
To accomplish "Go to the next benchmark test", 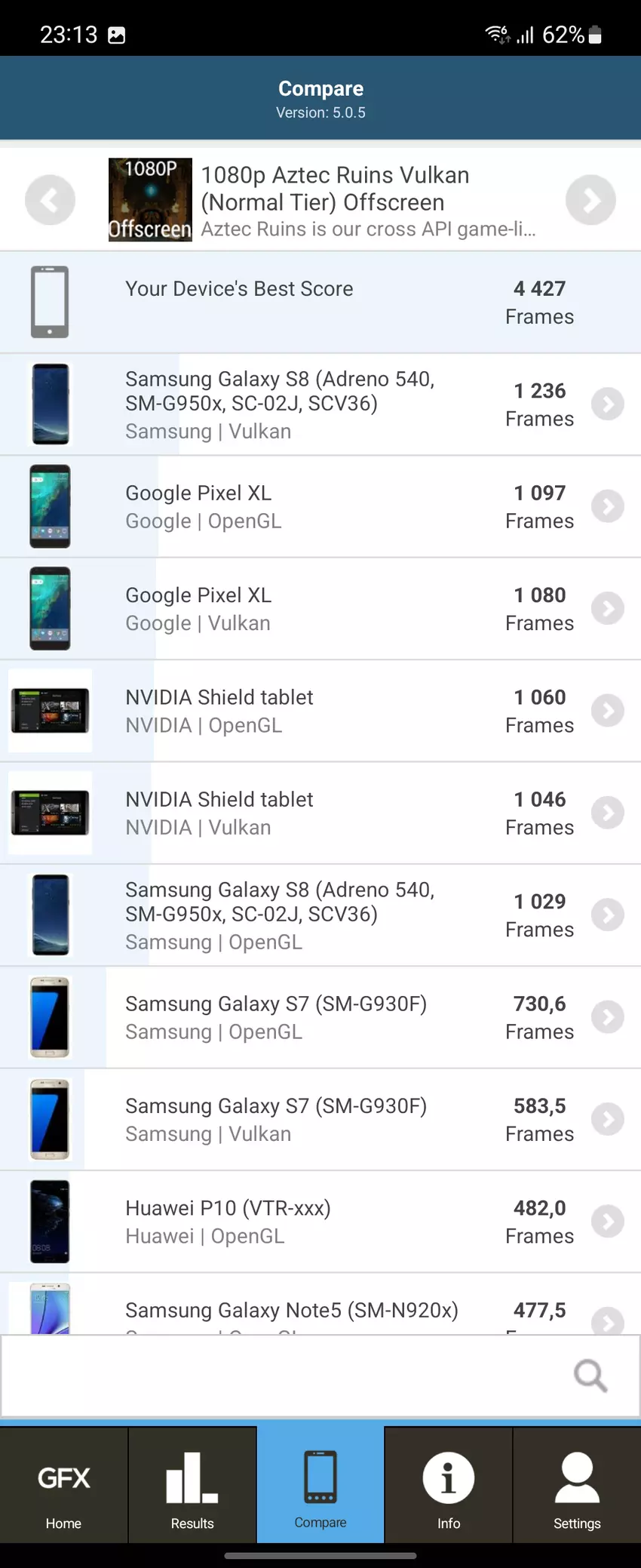I will 590,200.
